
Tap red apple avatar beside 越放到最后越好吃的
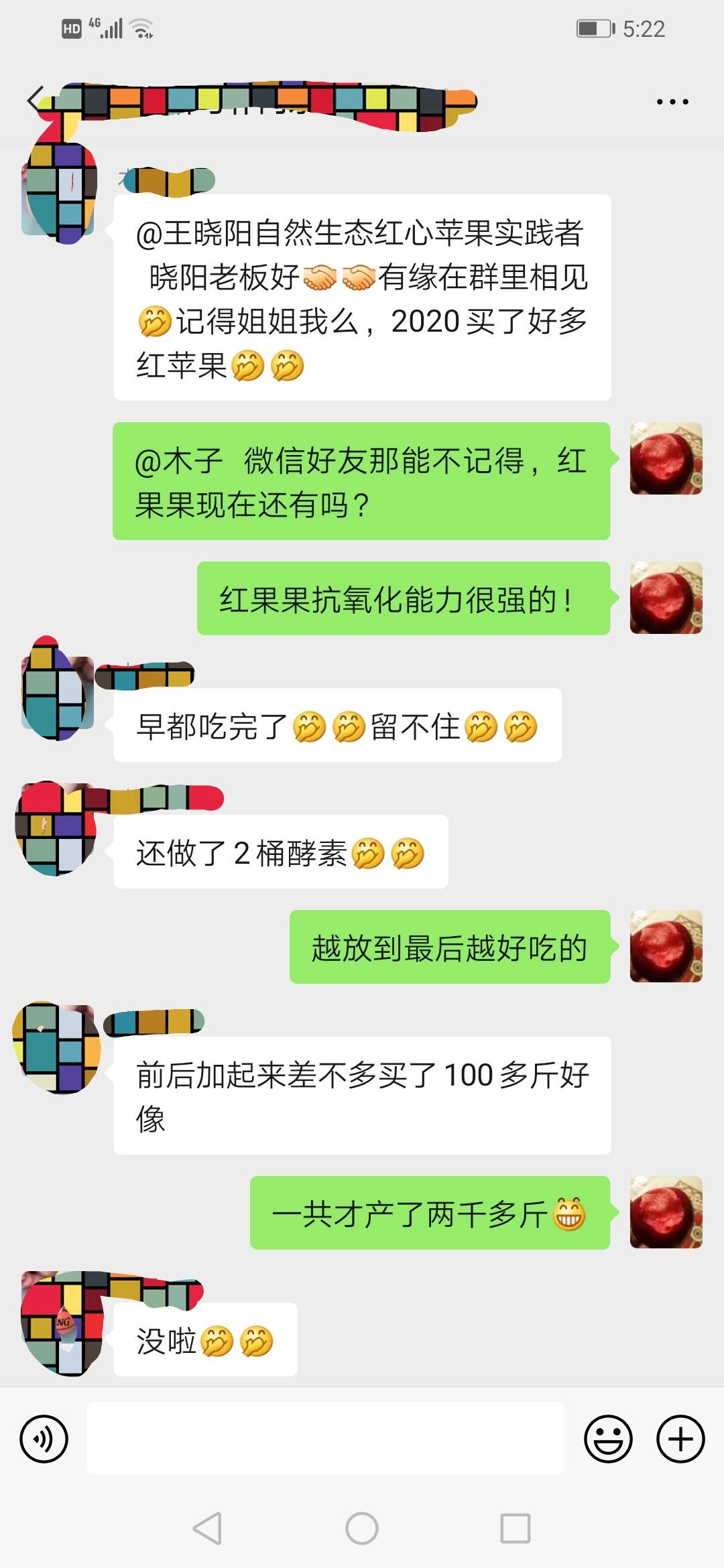666,946
